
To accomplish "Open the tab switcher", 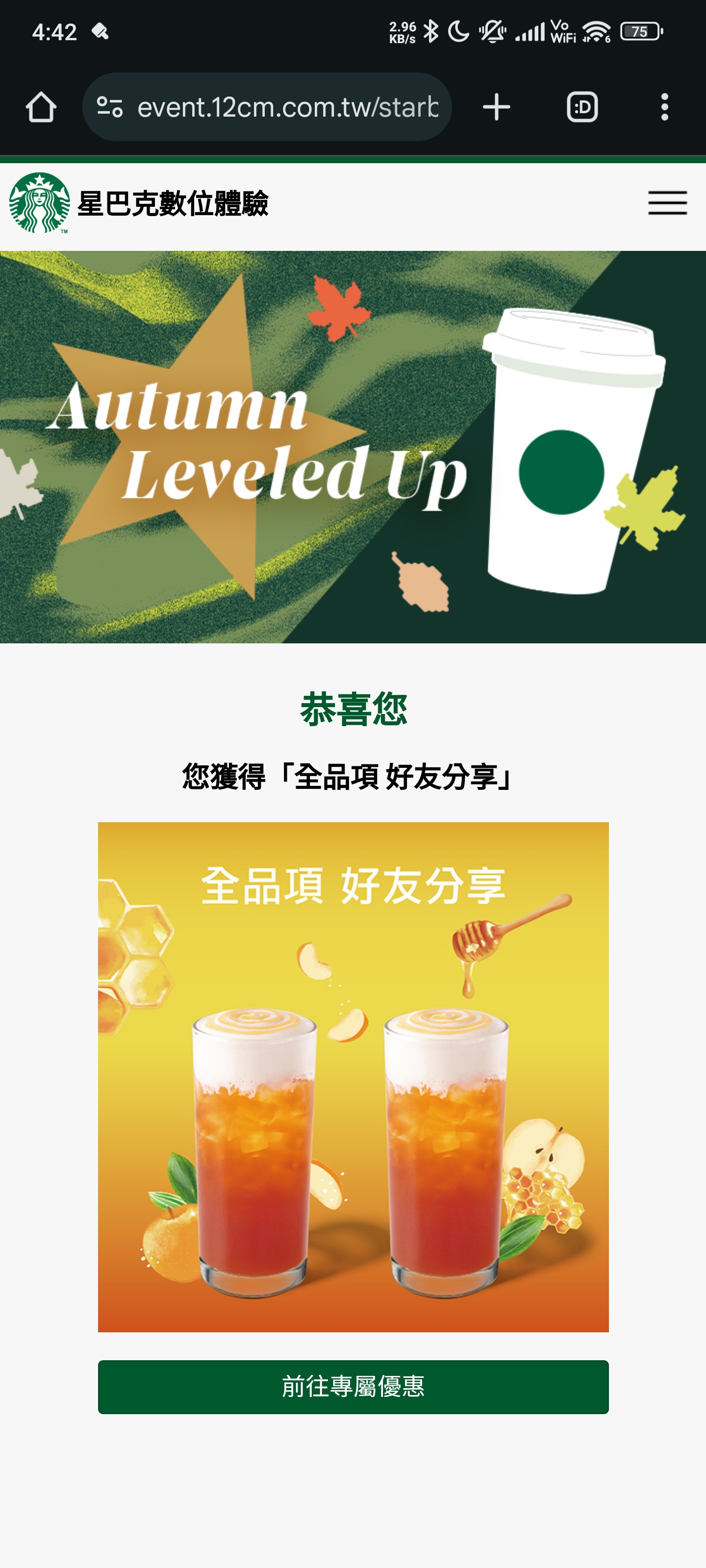I will 582,107.
